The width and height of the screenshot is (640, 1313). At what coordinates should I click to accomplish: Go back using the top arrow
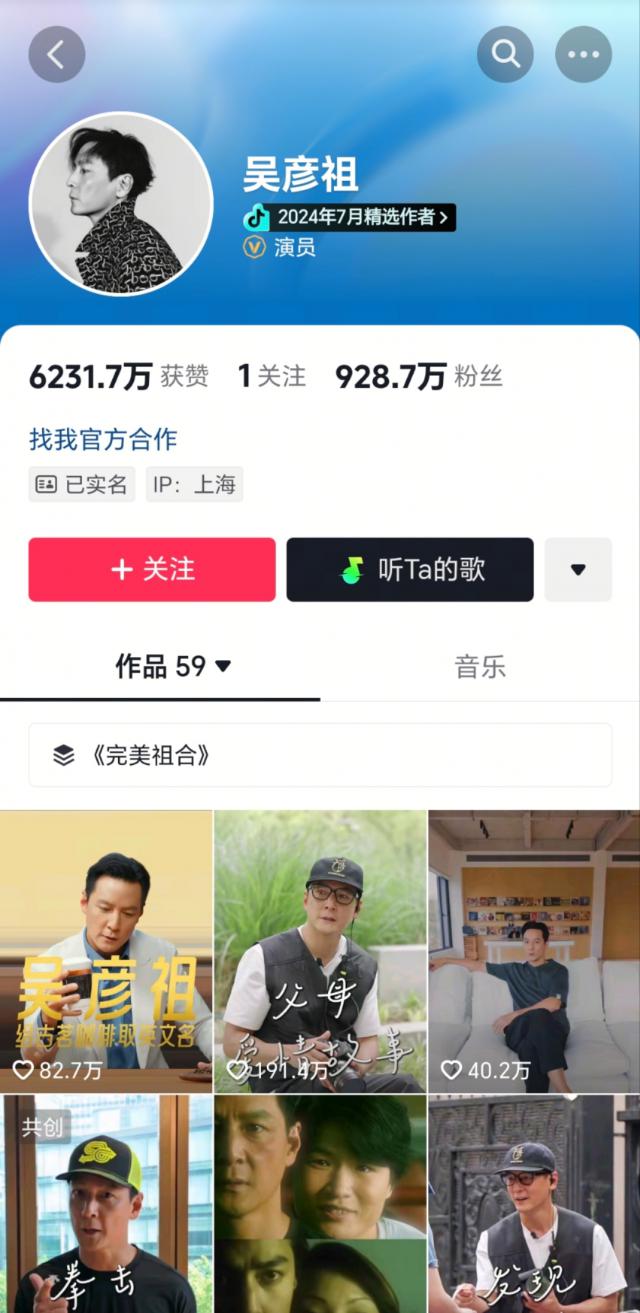coord(56,54)
